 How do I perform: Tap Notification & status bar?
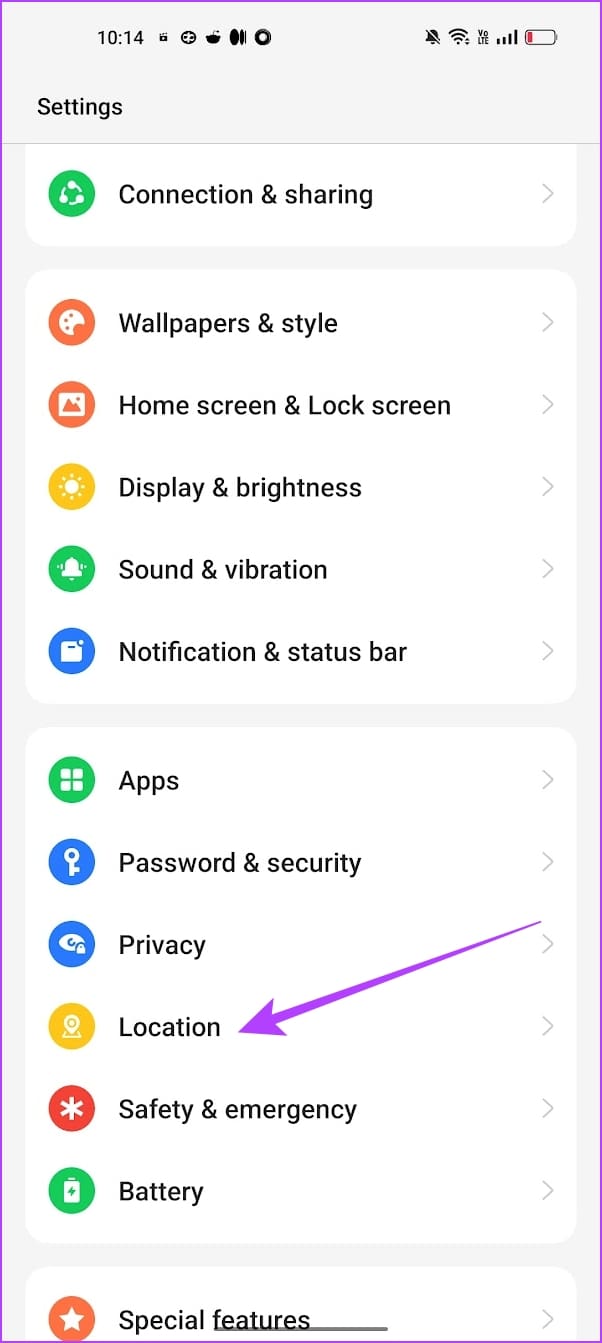click(262, 652)
